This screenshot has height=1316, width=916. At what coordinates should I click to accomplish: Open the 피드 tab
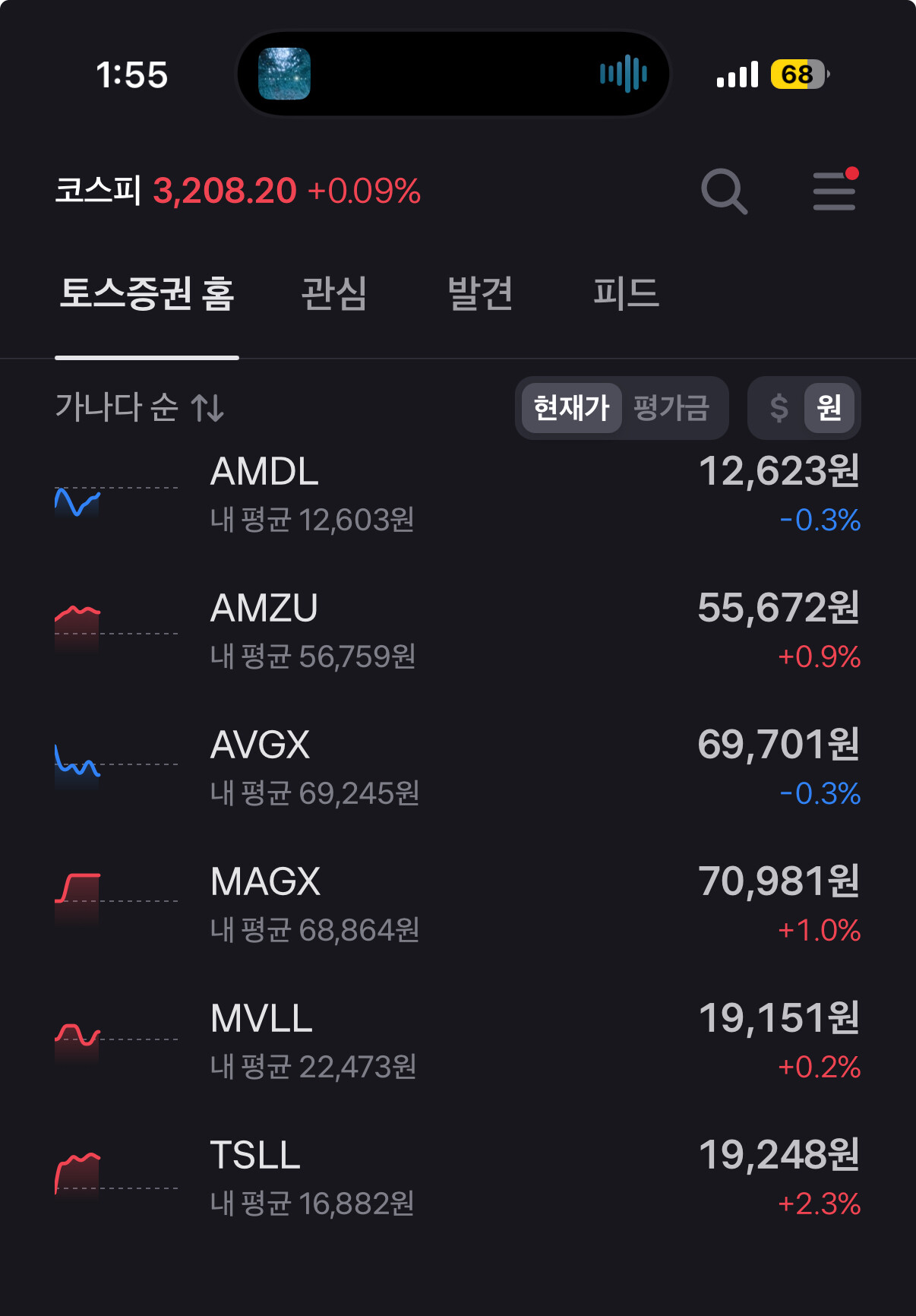[x=626, y=294]
